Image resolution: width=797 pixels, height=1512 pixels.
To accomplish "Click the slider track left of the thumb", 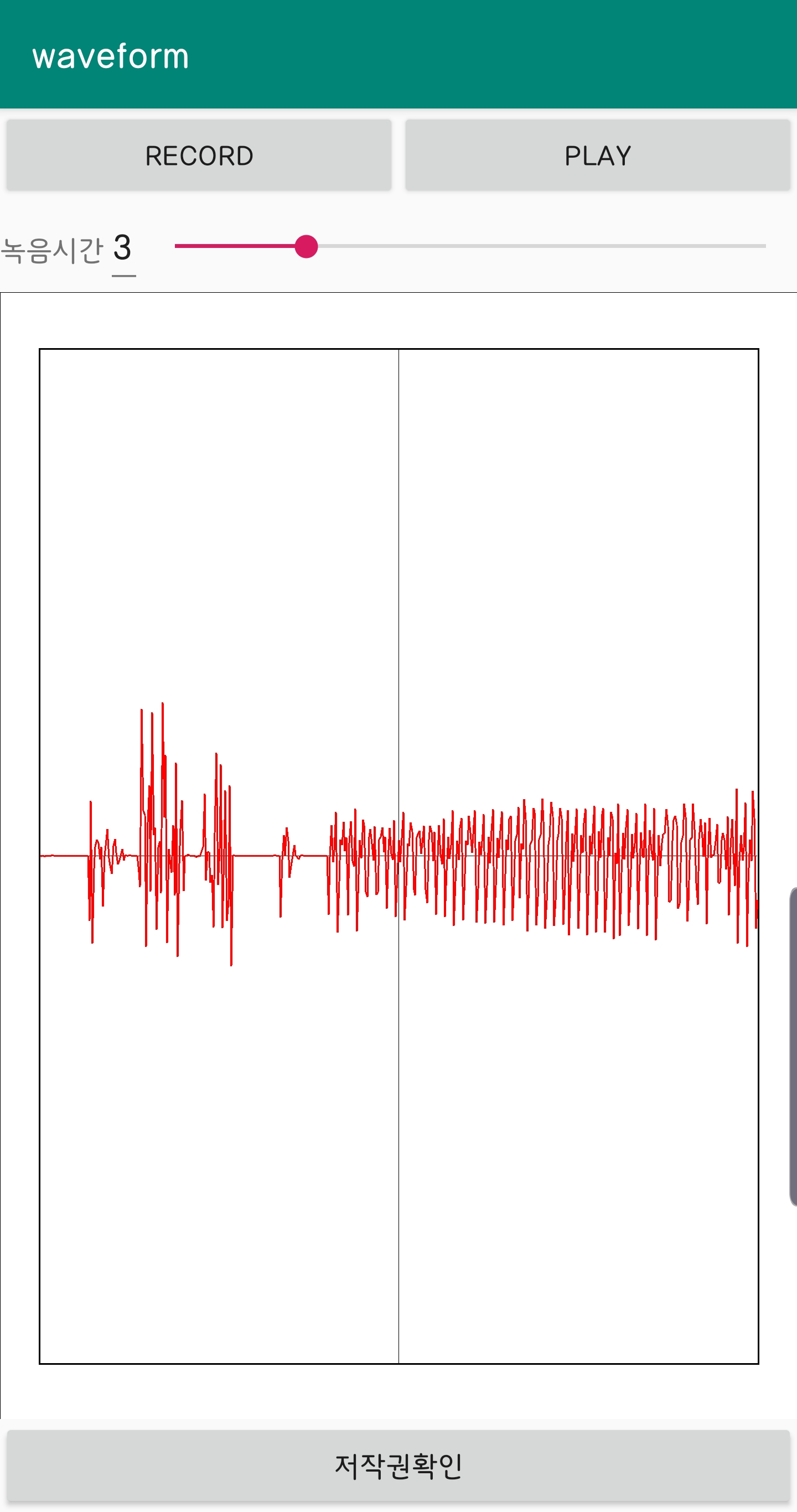I will [235, 245].
